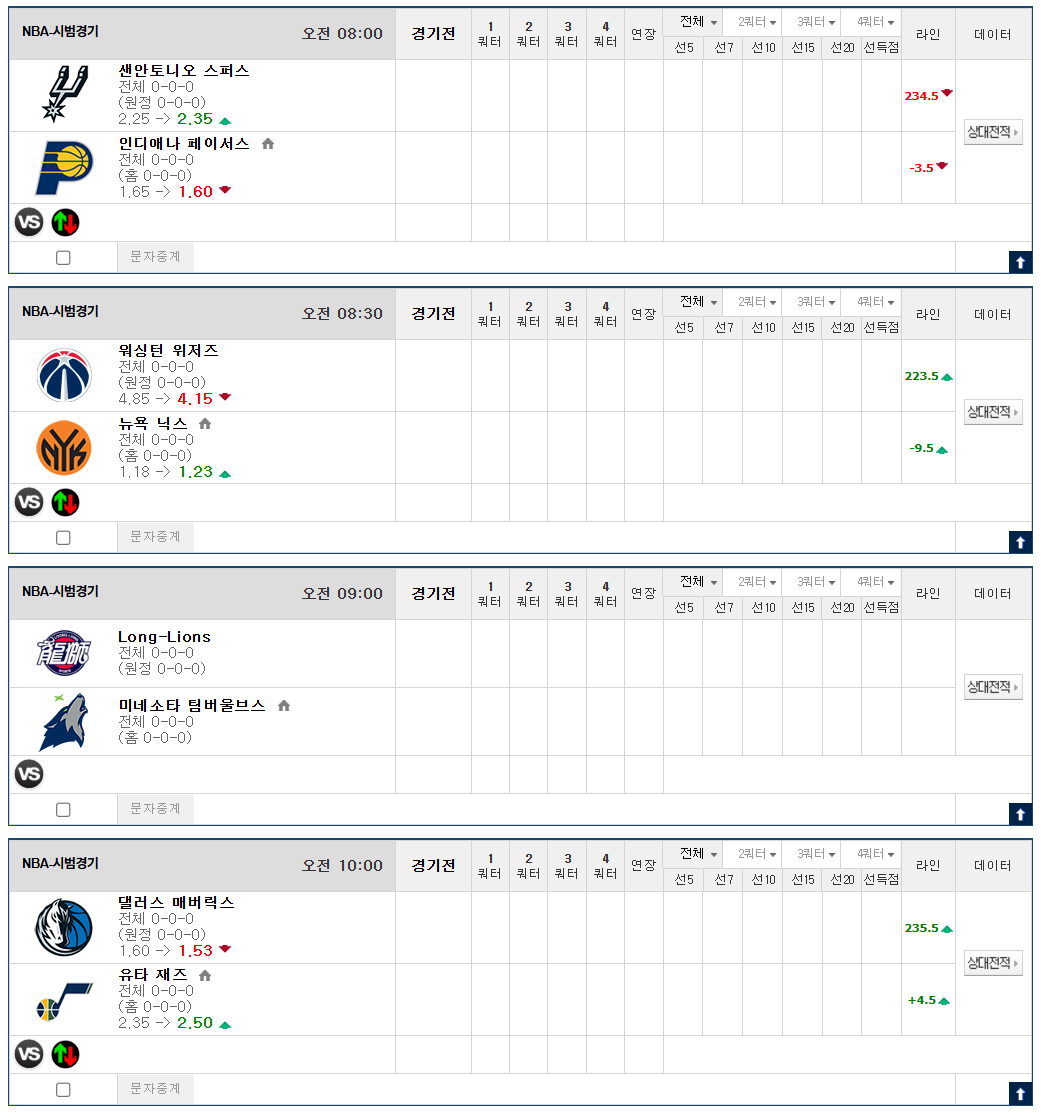Tick the checkbox under the Spurs vs Pacers game
Image resolution: width=1041 pixels, height=1114 pixels.
[63, 257]
